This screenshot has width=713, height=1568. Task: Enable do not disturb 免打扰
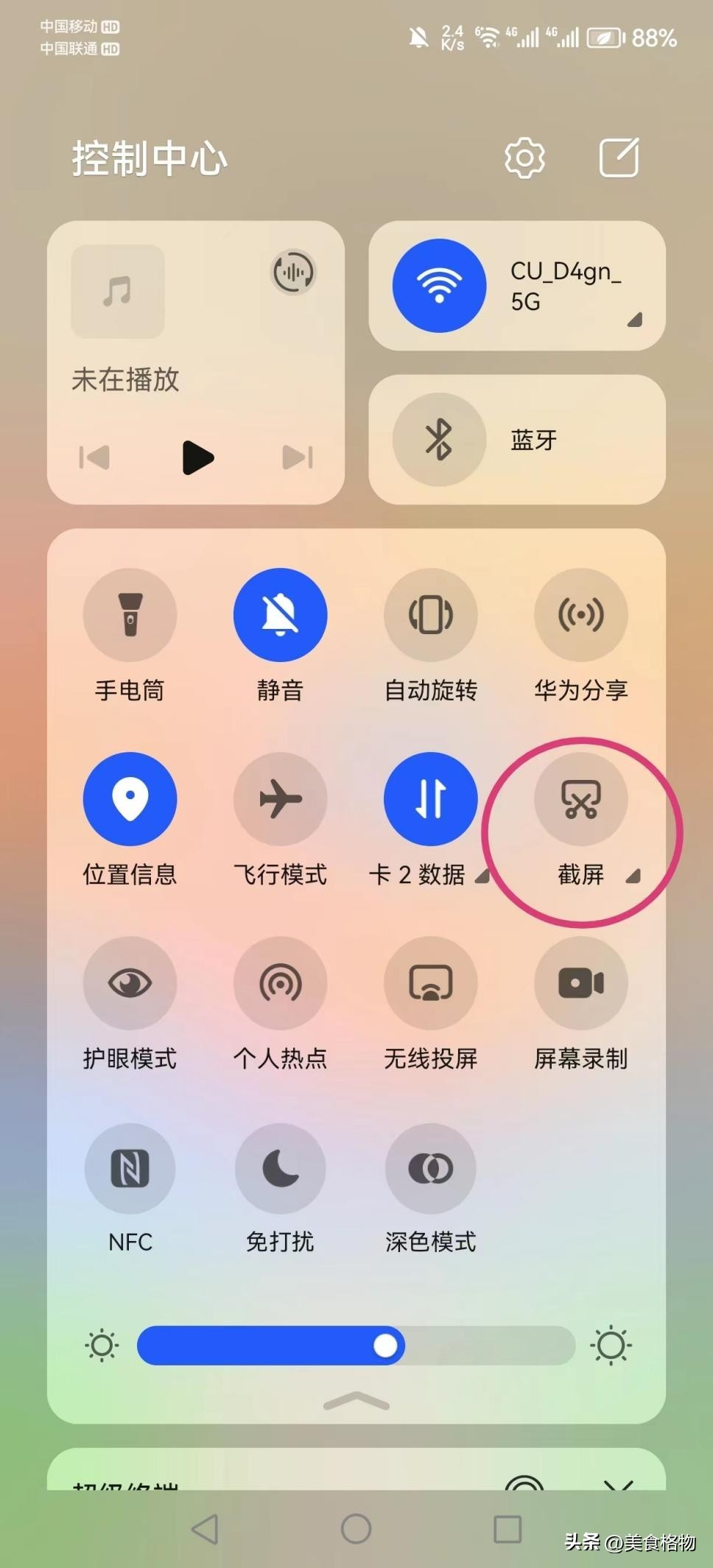tap(280, 1169)
